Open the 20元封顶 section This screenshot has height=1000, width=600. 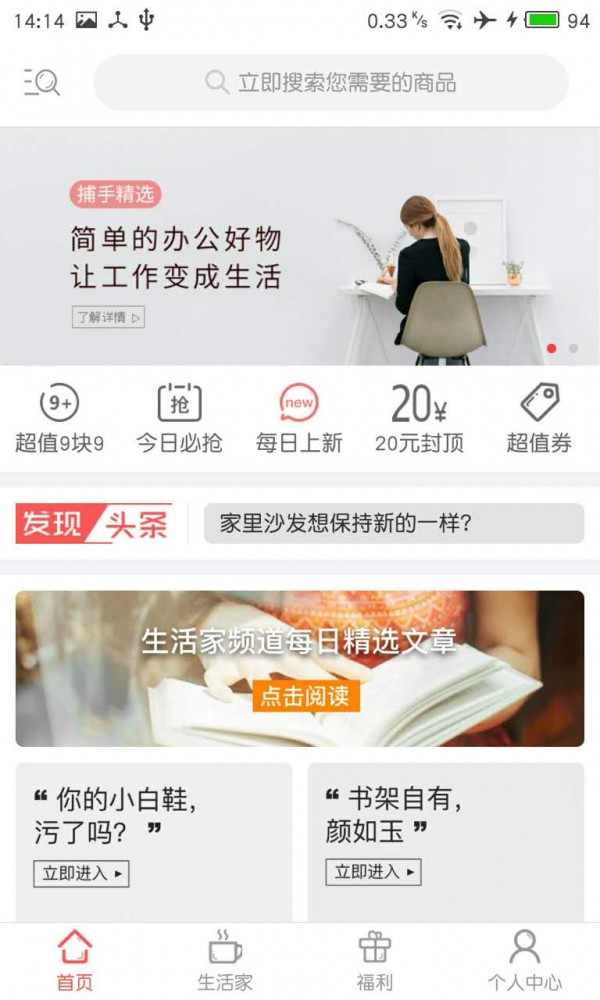419,420
